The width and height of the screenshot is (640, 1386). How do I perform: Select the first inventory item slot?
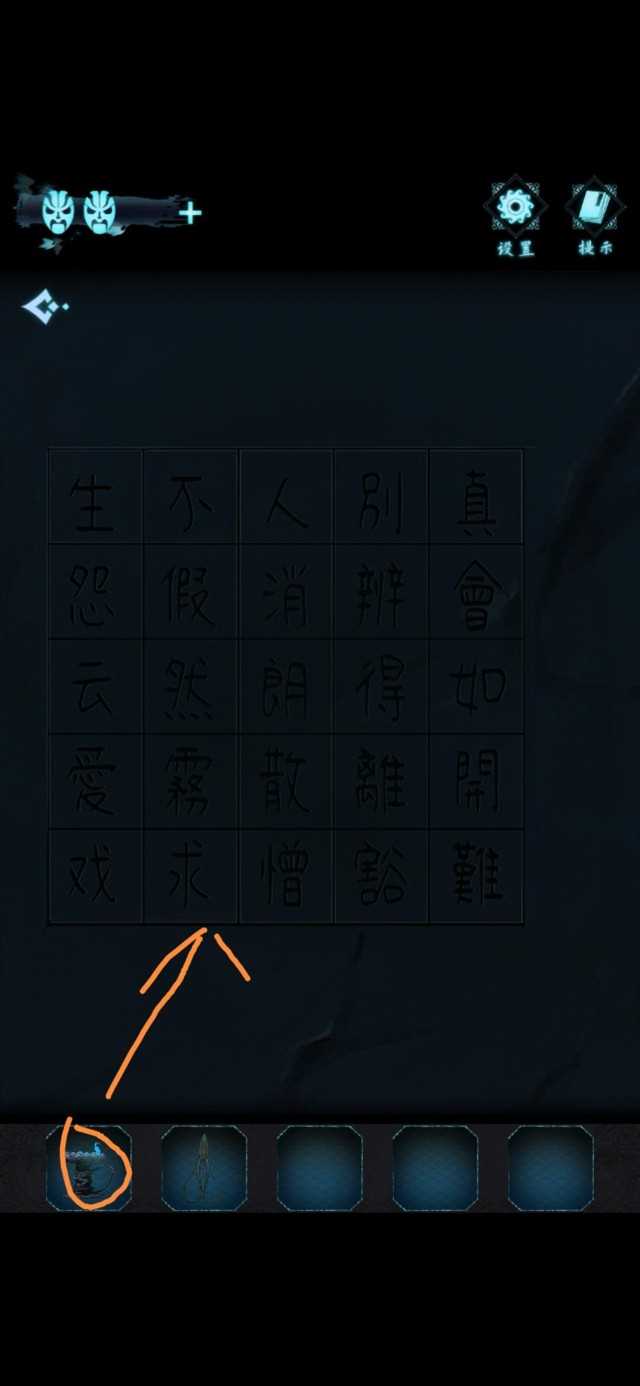(90, 1168)
